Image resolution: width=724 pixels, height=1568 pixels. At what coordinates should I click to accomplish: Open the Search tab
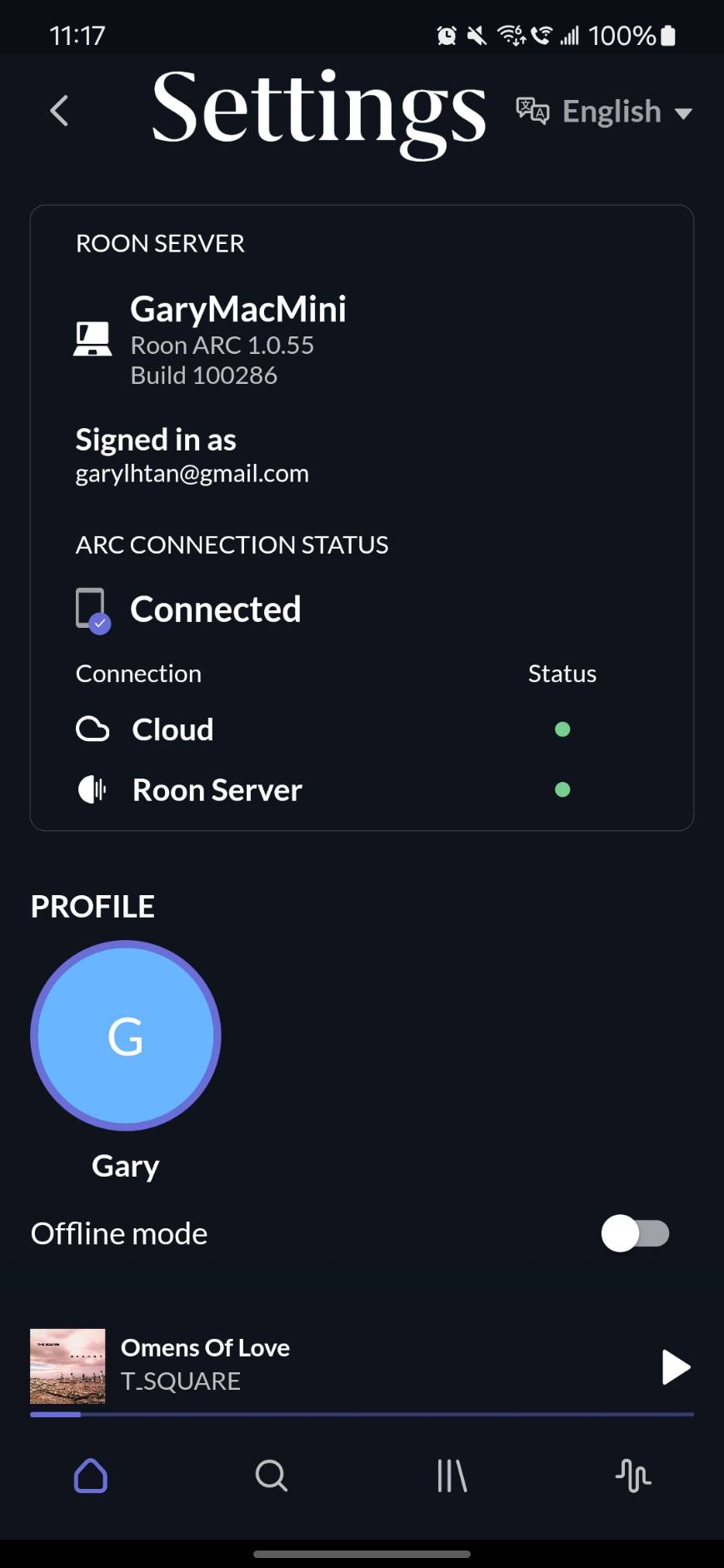[x=272, y=1476]
